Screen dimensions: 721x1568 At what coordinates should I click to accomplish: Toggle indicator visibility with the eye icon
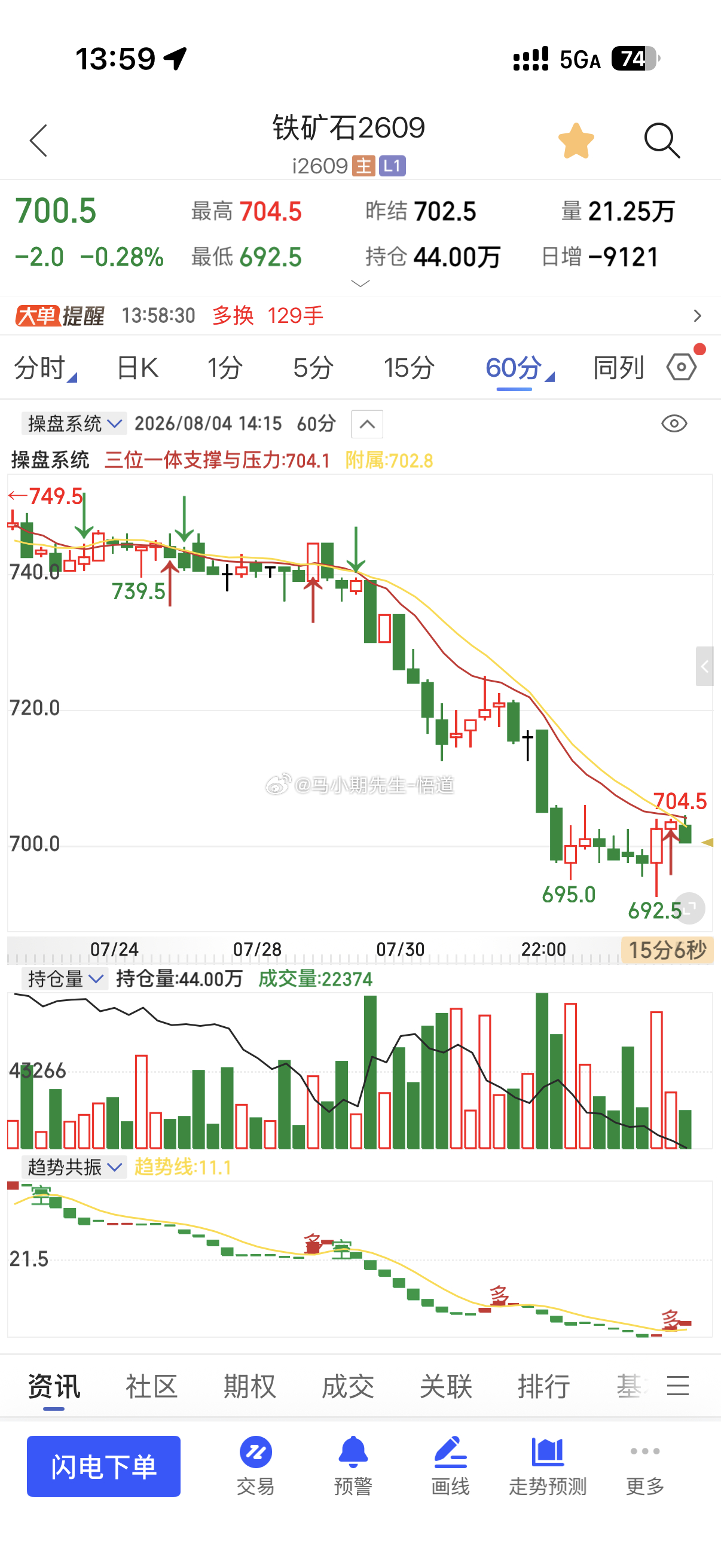[x=674, y=423]
